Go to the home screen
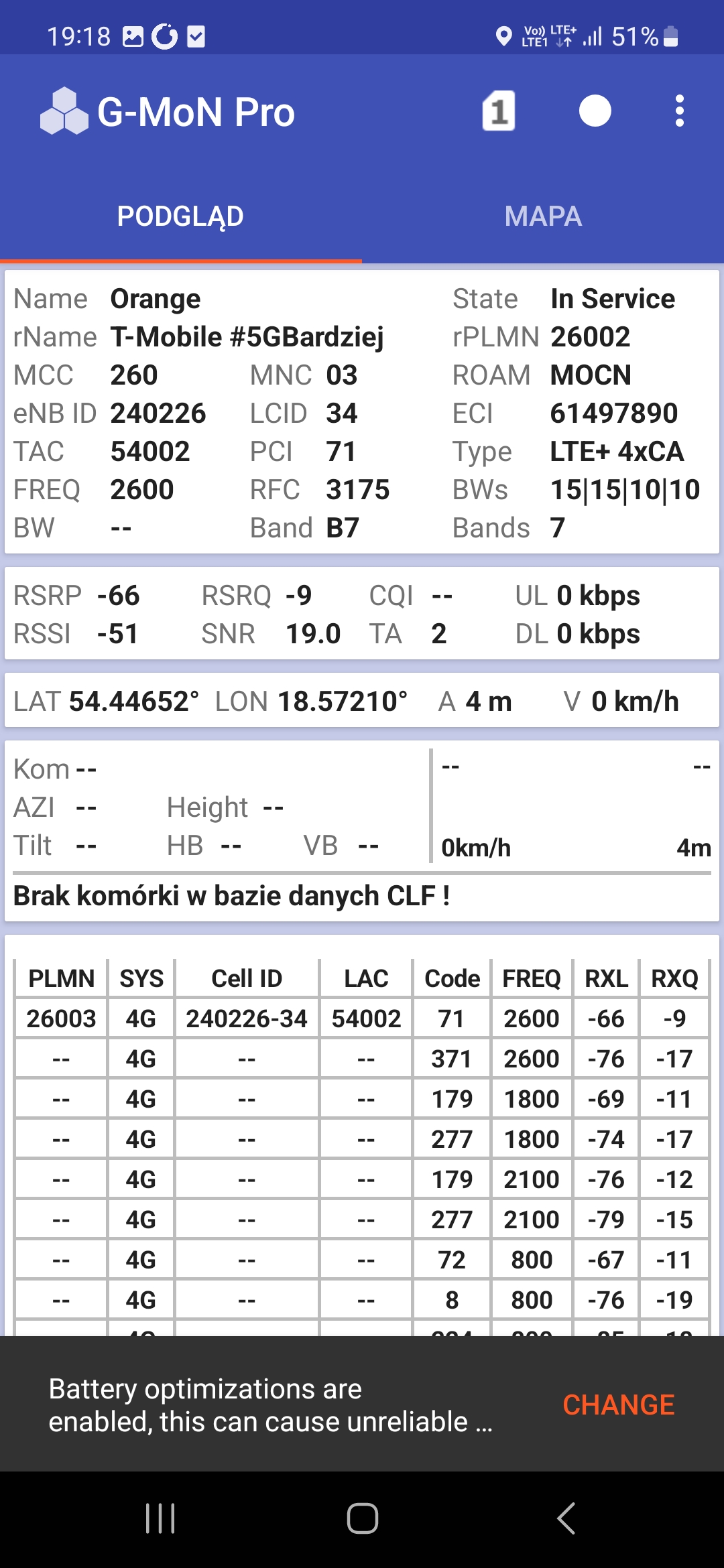 (362, 1518)
